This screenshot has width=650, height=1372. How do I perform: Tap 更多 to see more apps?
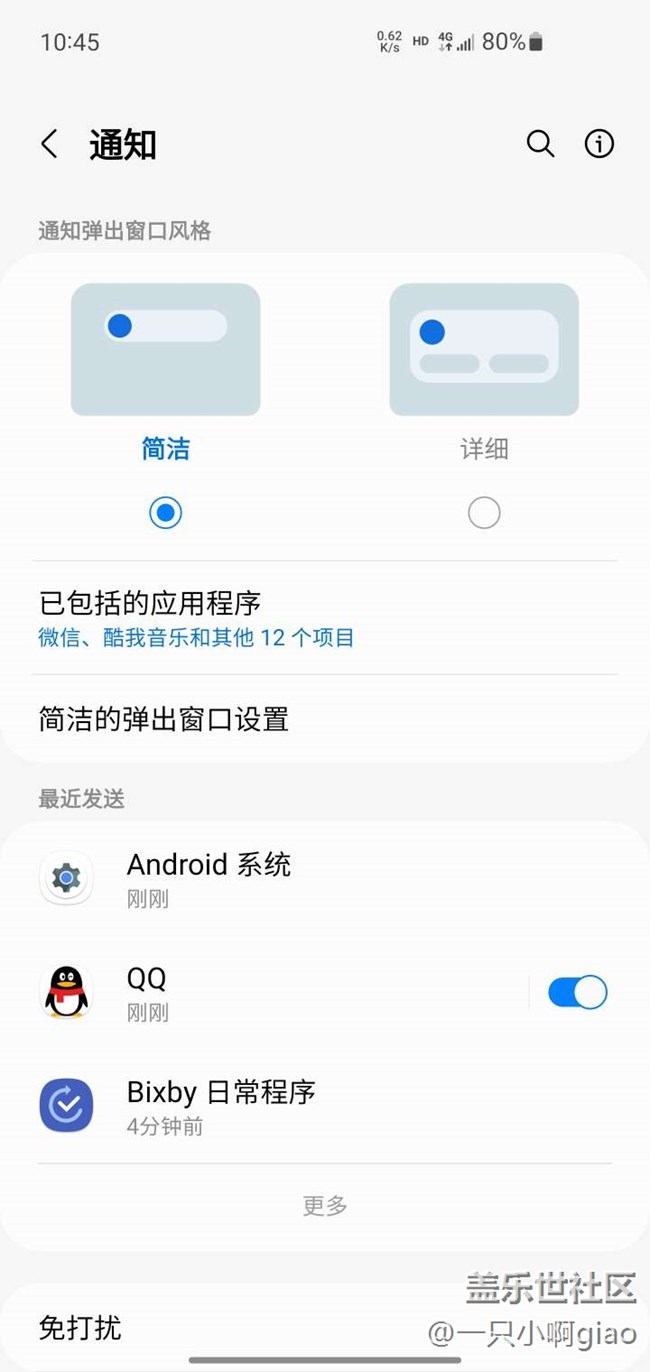click(x=325, y=1206)
